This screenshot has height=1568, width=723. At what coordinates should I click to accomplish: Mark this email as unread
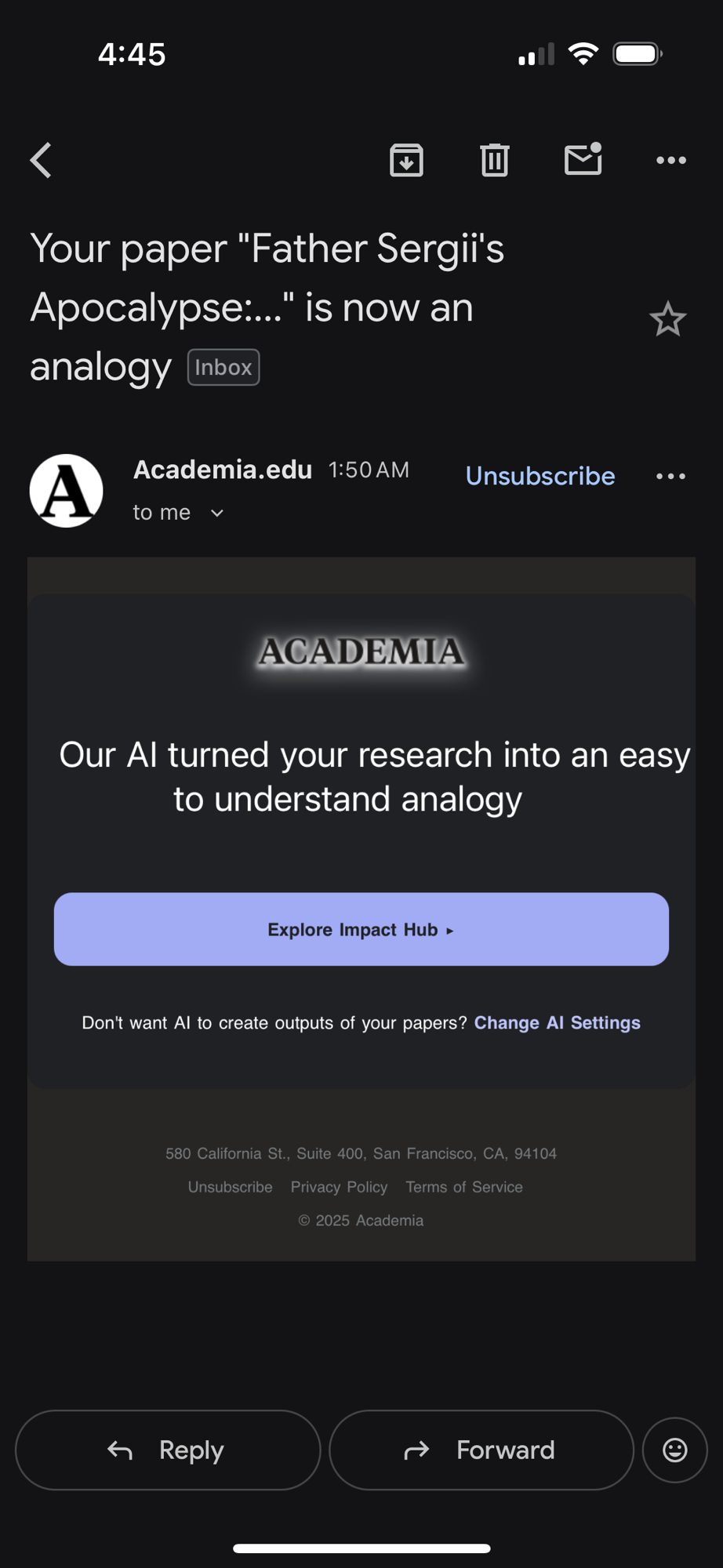(583, 159)
